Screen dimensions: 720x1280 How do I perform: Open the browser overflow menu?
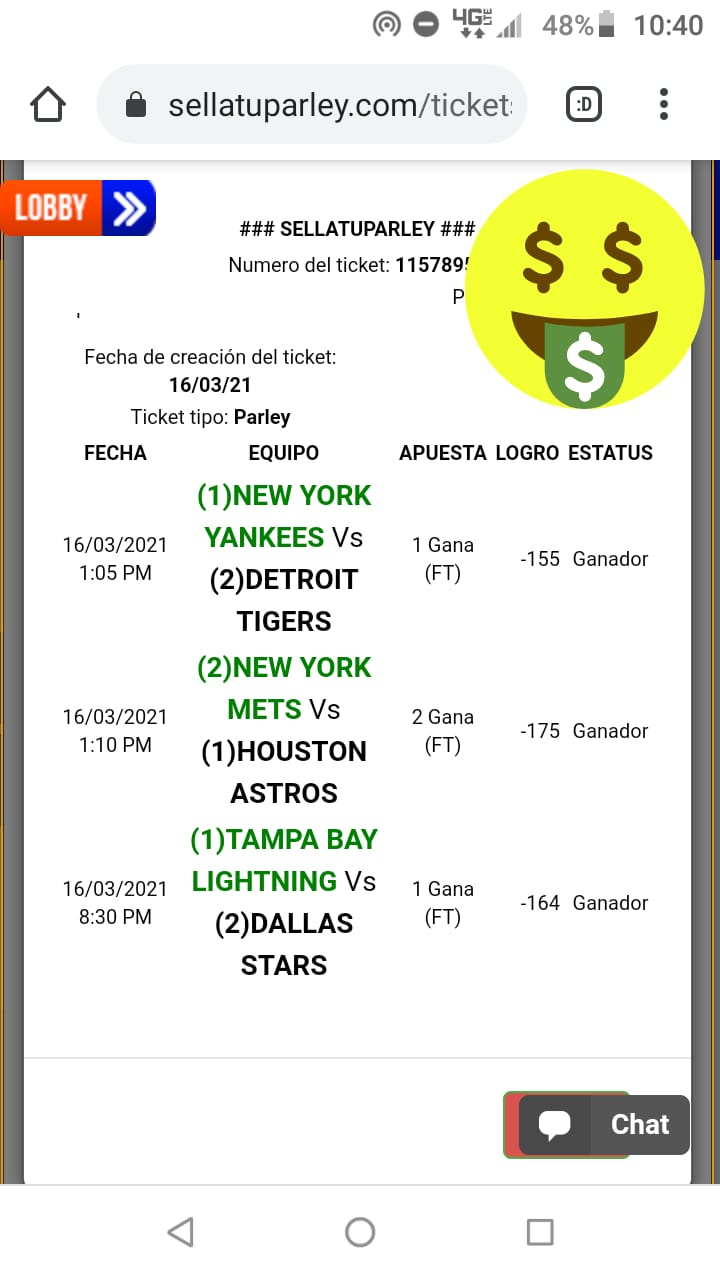(x=664, y=104)
